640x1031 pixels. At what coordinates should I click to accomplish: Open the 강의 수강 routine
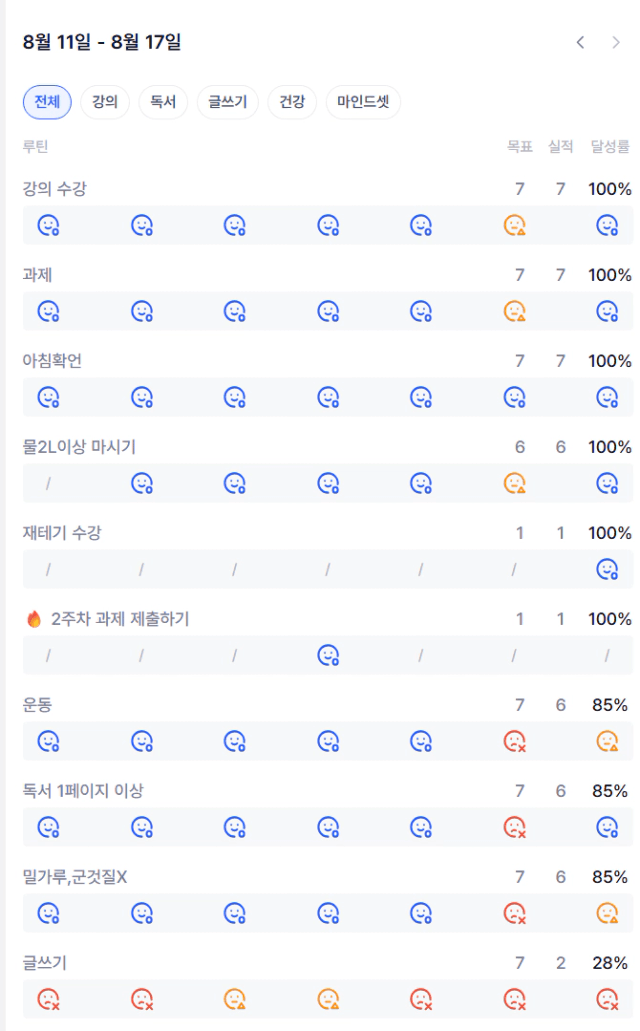click(x=55, y=189)
